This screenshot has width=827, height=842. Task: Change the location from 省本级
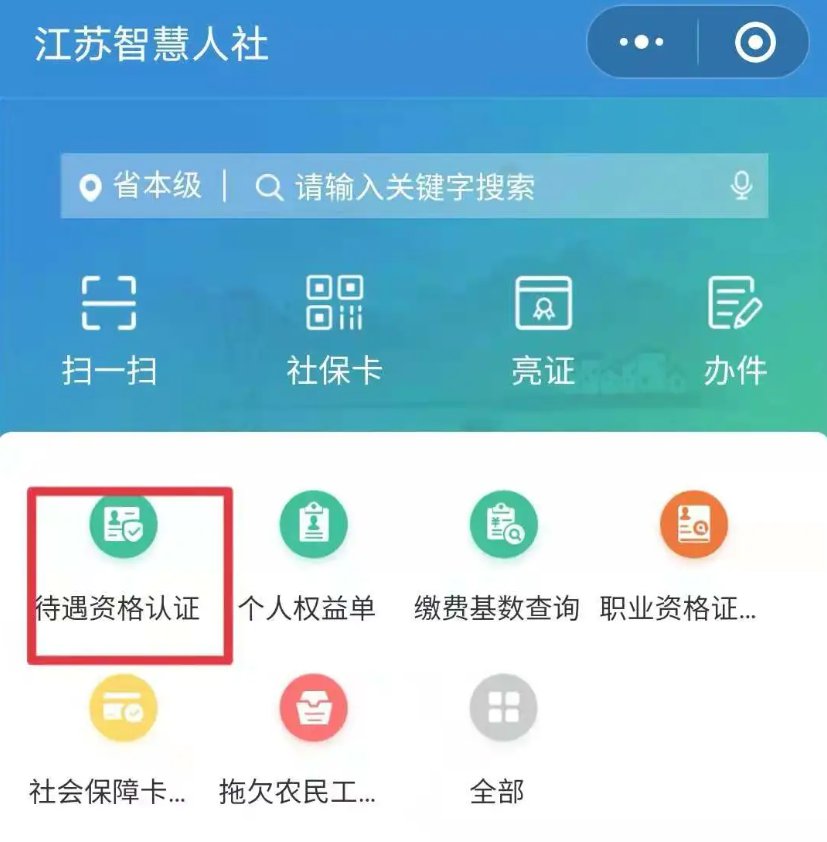pos(141,186)
